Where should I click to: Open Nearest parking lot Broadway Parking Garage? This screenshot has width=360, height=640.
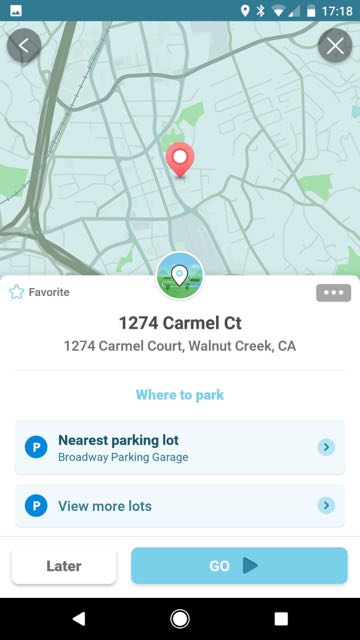click(180, 447)
